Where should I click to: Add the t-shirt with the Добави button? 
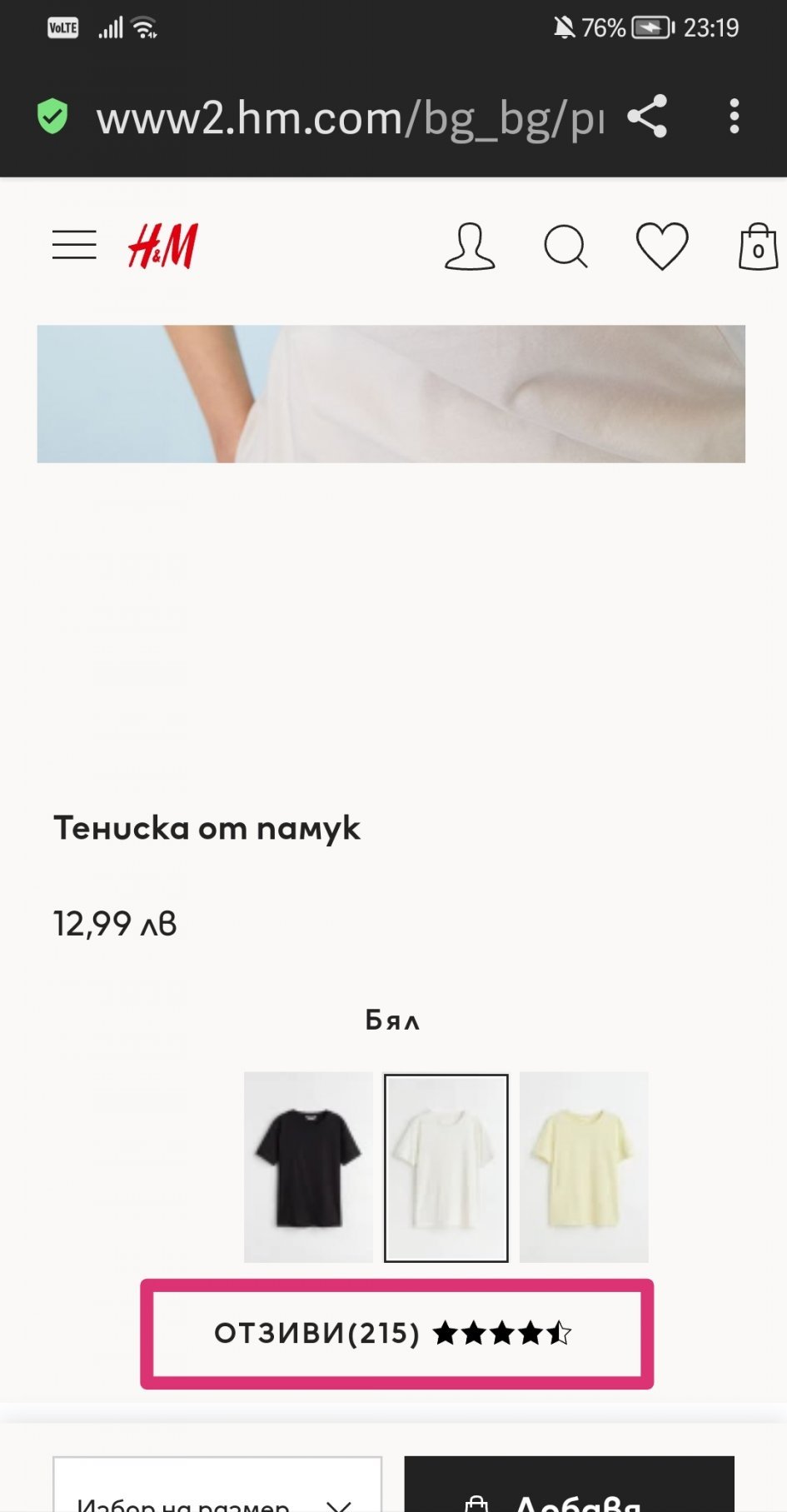pyautogui.click(x=569, y=1491)
